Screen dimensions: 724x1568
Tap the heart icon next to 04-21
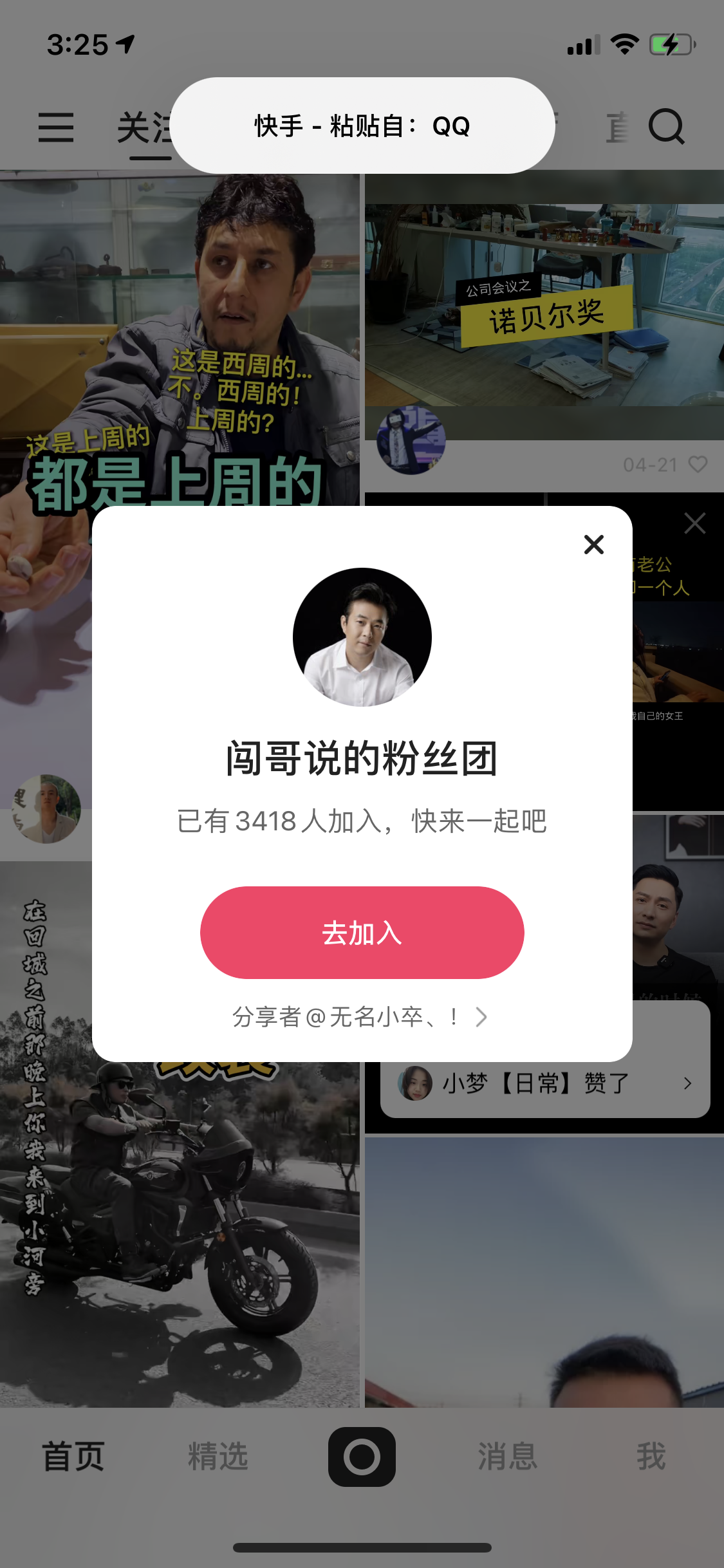(x=697, y=465)
